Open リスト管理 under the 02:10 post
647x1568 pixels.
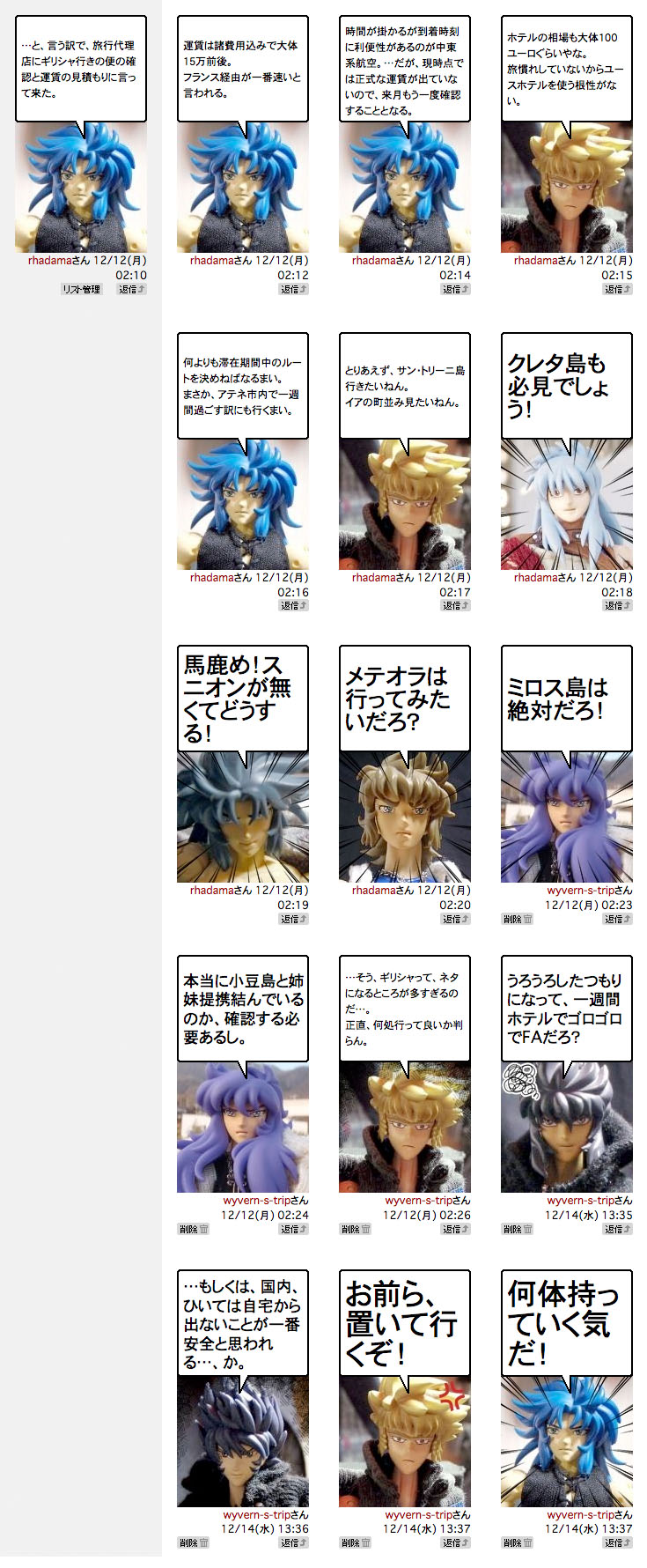click(81, 289)
